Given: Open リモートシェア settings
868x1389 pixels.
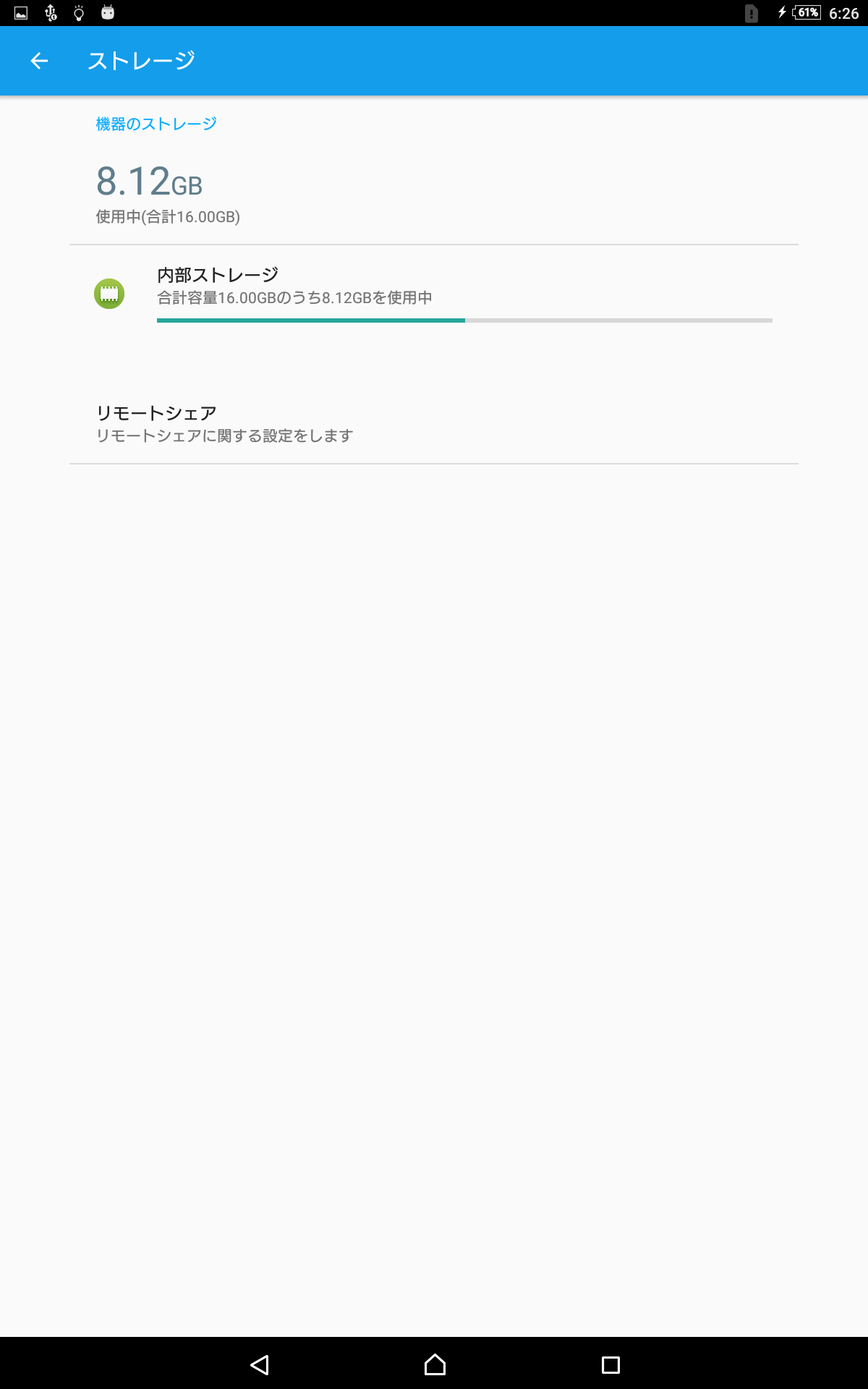Looking at the screenshot, I should [x=434, y=424].
